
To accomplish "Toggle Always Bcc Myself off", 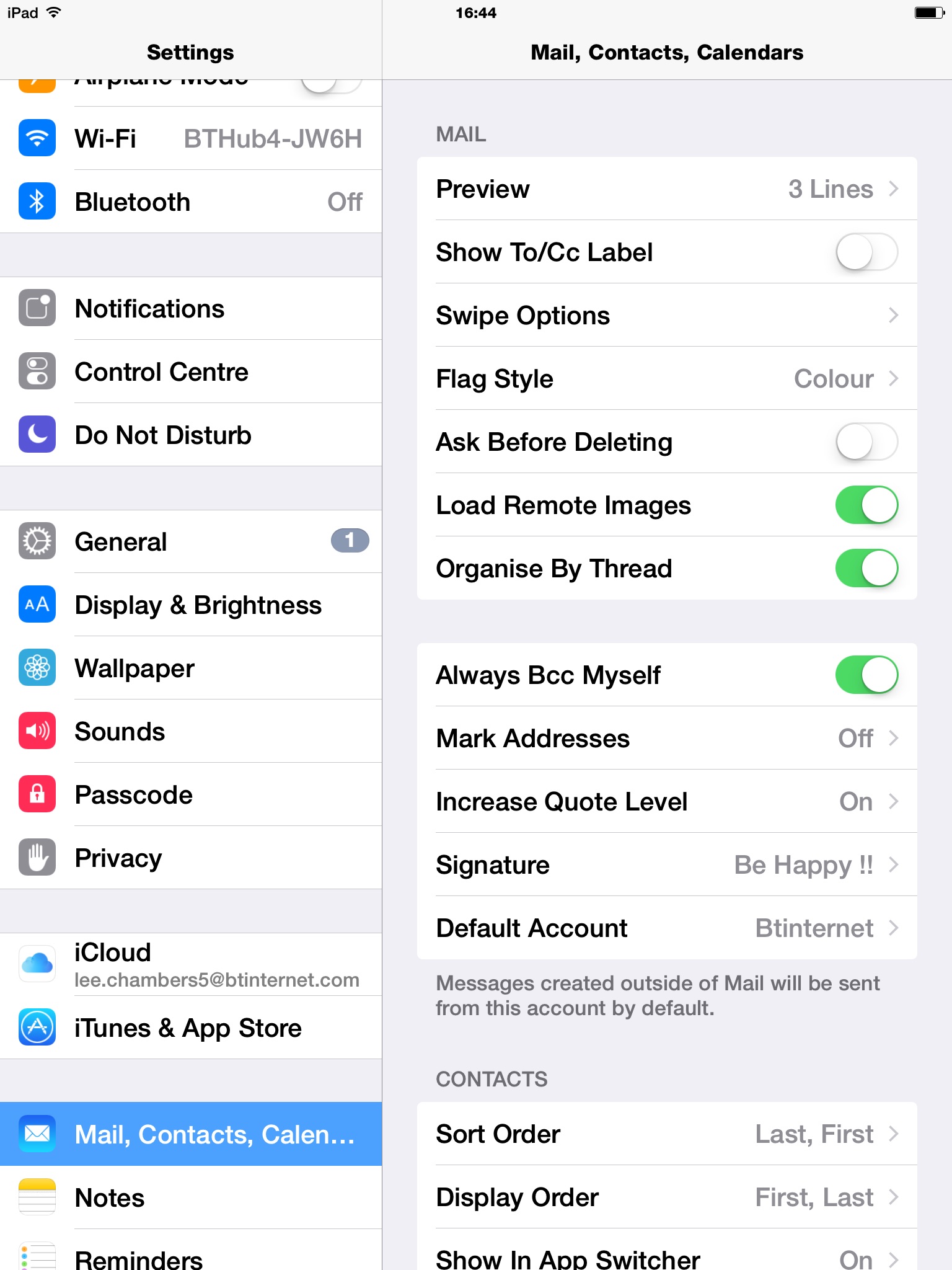I will click(866, 675).
